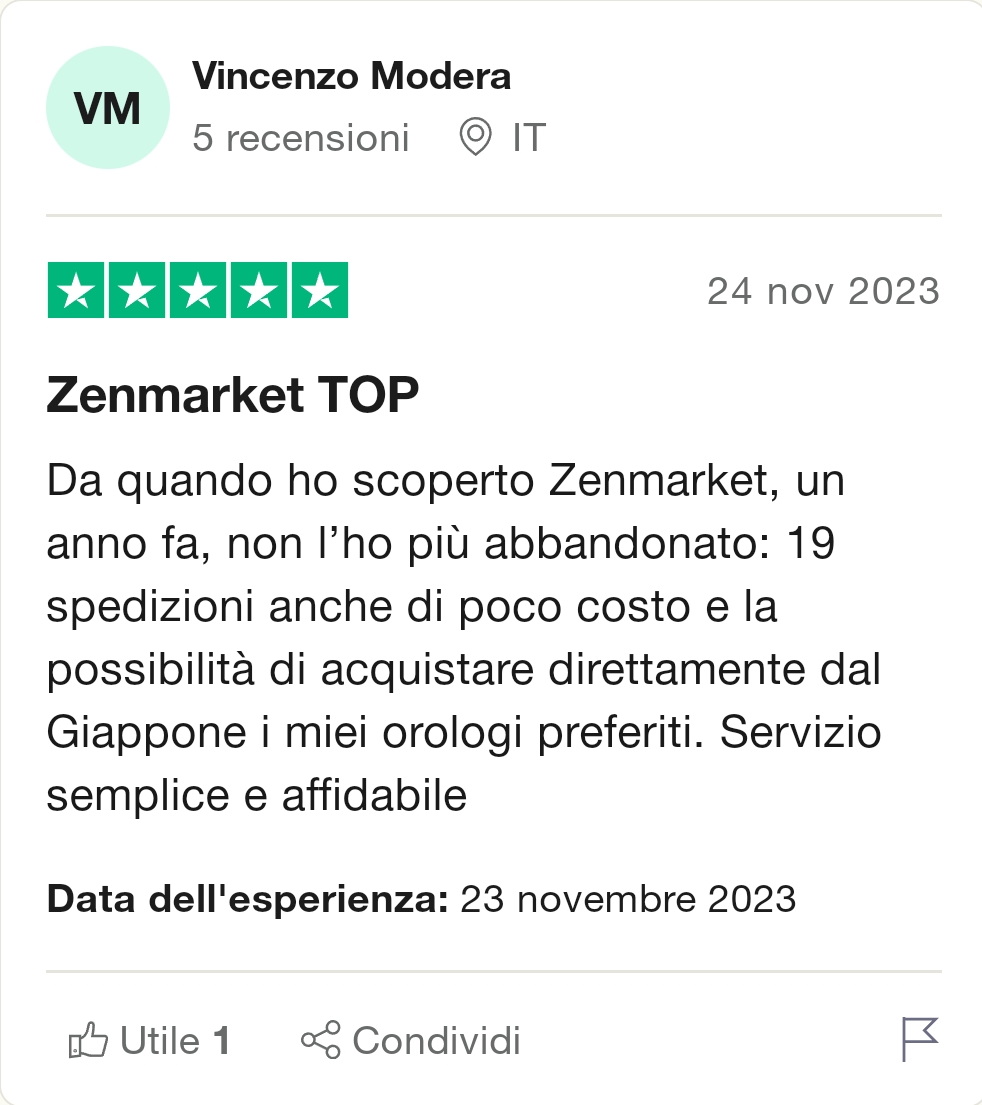Open the Zenmarket TOP review title
The height and width of the screenshot is (1105, 982).
pyautogui.click(x=232, y=397)
